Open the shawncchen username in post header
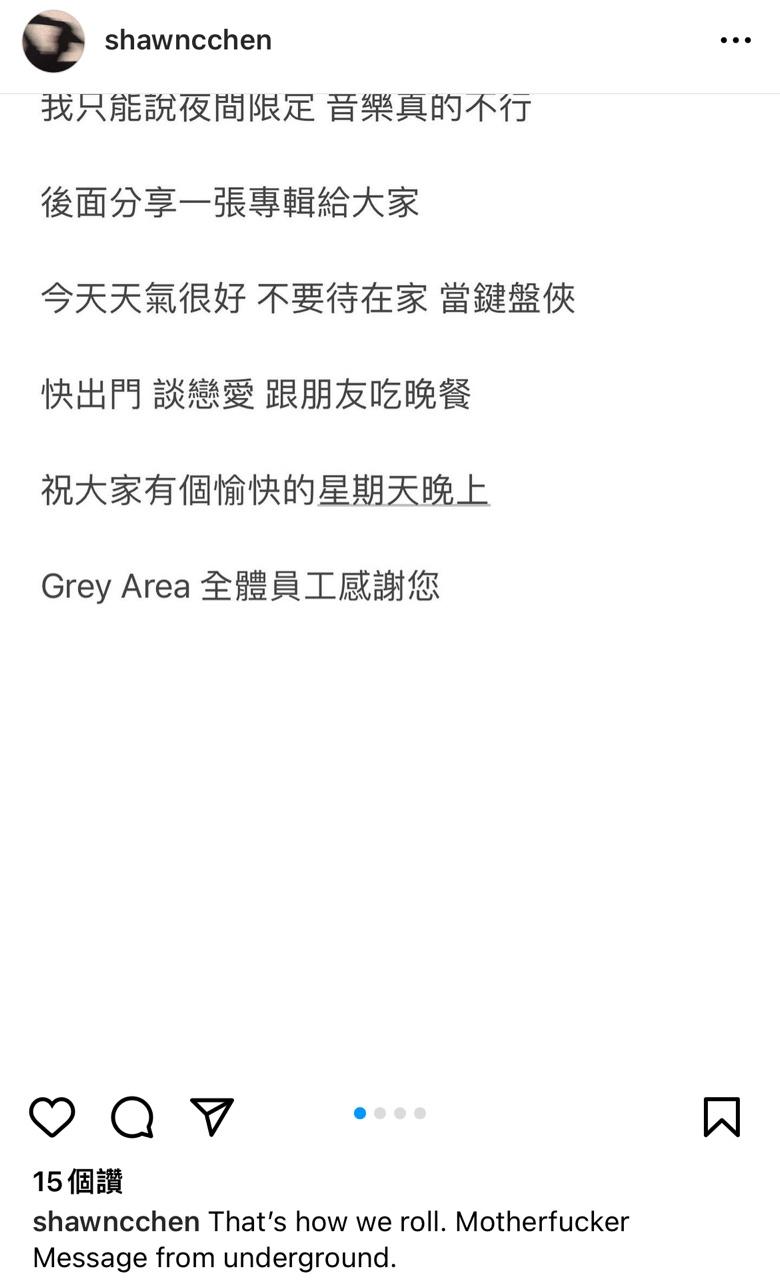This screenshot has width=780, height=1280. click(x=188, y=40)
